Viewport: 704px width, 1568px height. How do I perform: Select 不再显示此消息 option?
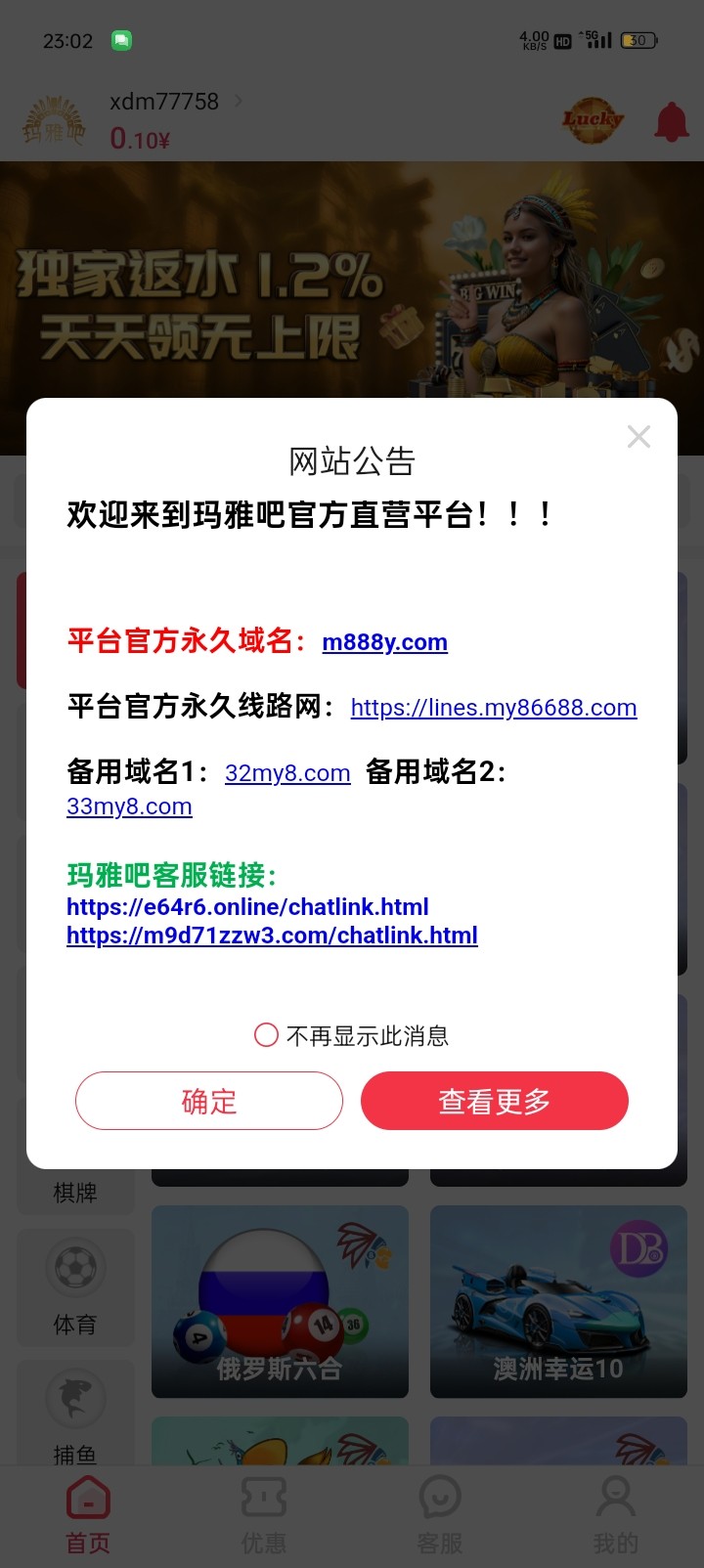coord(267,1035)
